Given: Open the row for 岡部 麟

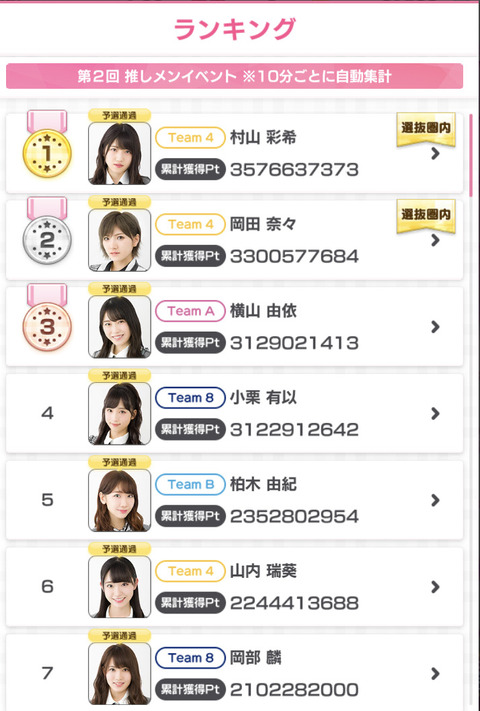Looking at the screenshot, I should coord(234,672).
